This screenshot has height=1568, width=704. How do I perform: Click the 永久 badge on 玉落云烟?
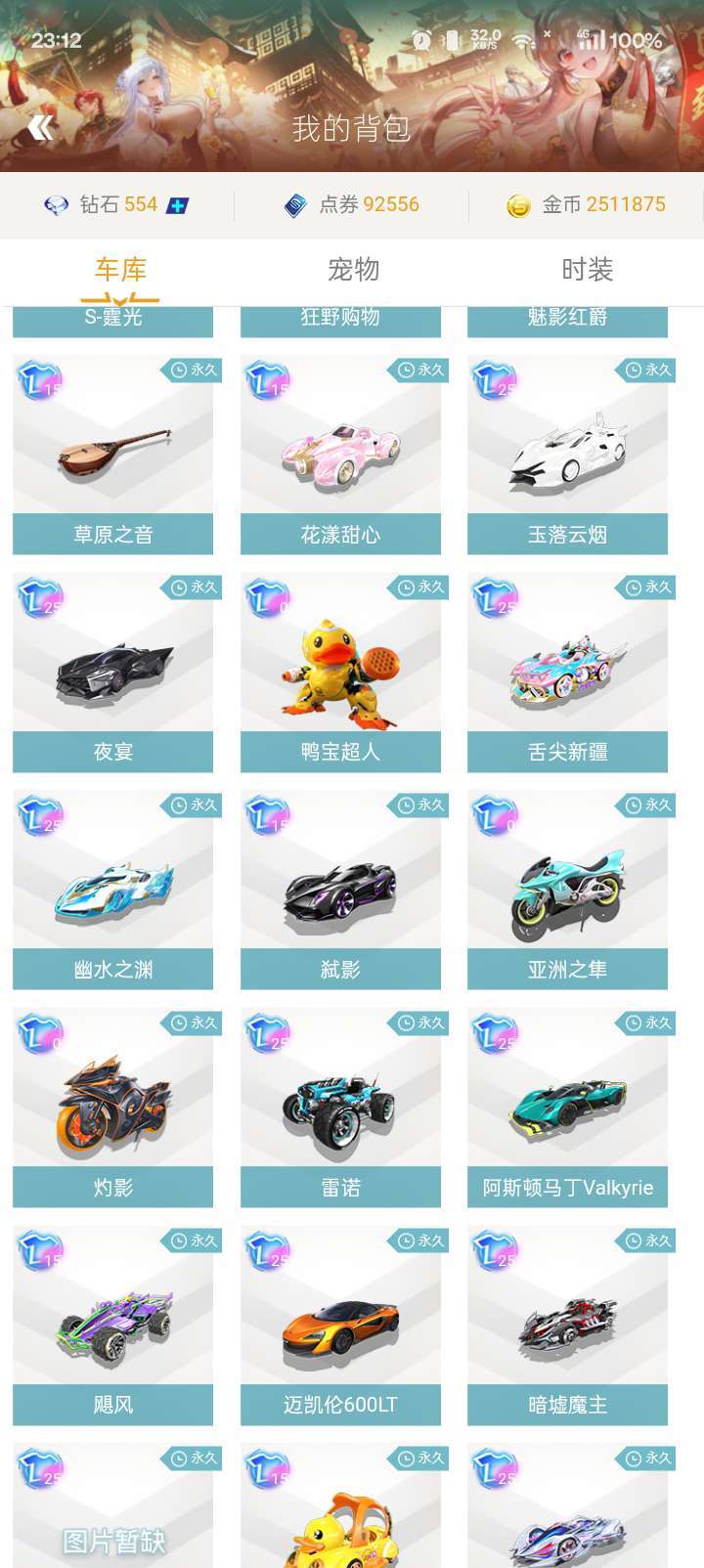tap(649, 370)
